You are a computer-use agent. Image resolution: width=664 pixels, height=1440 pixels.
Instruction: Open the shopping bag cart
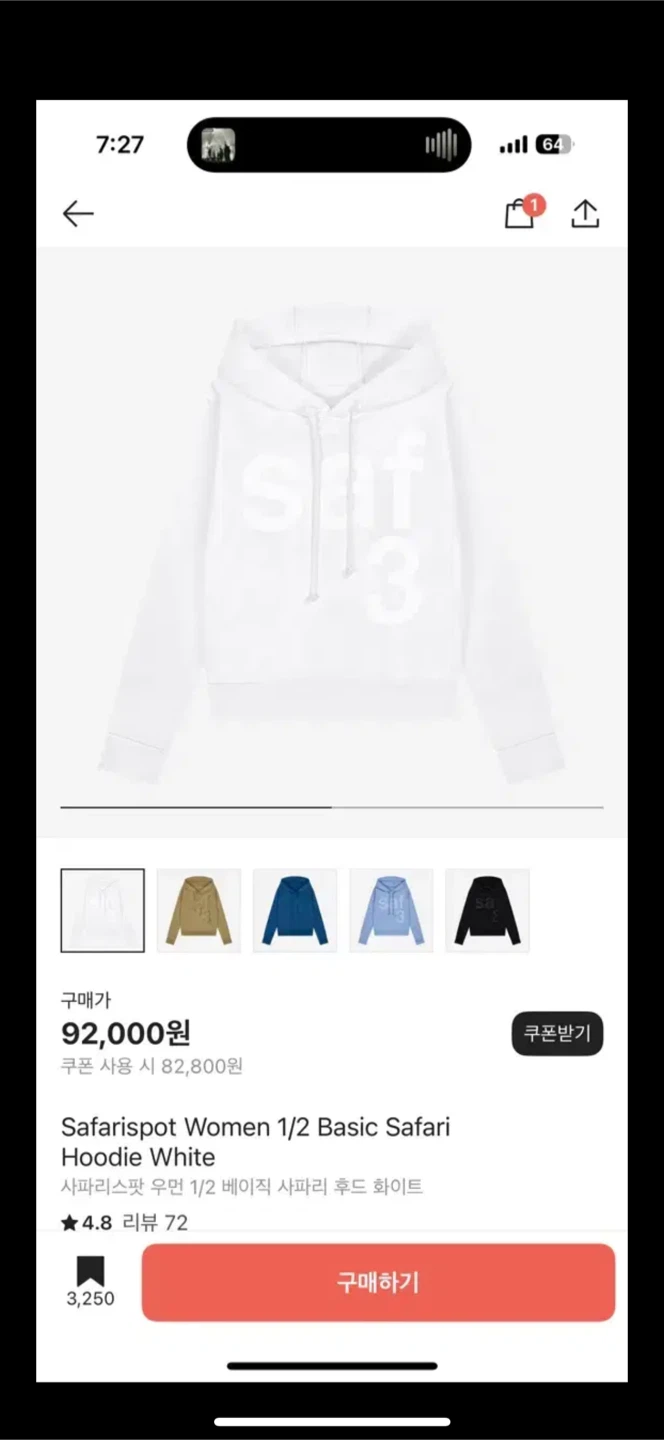520,213
